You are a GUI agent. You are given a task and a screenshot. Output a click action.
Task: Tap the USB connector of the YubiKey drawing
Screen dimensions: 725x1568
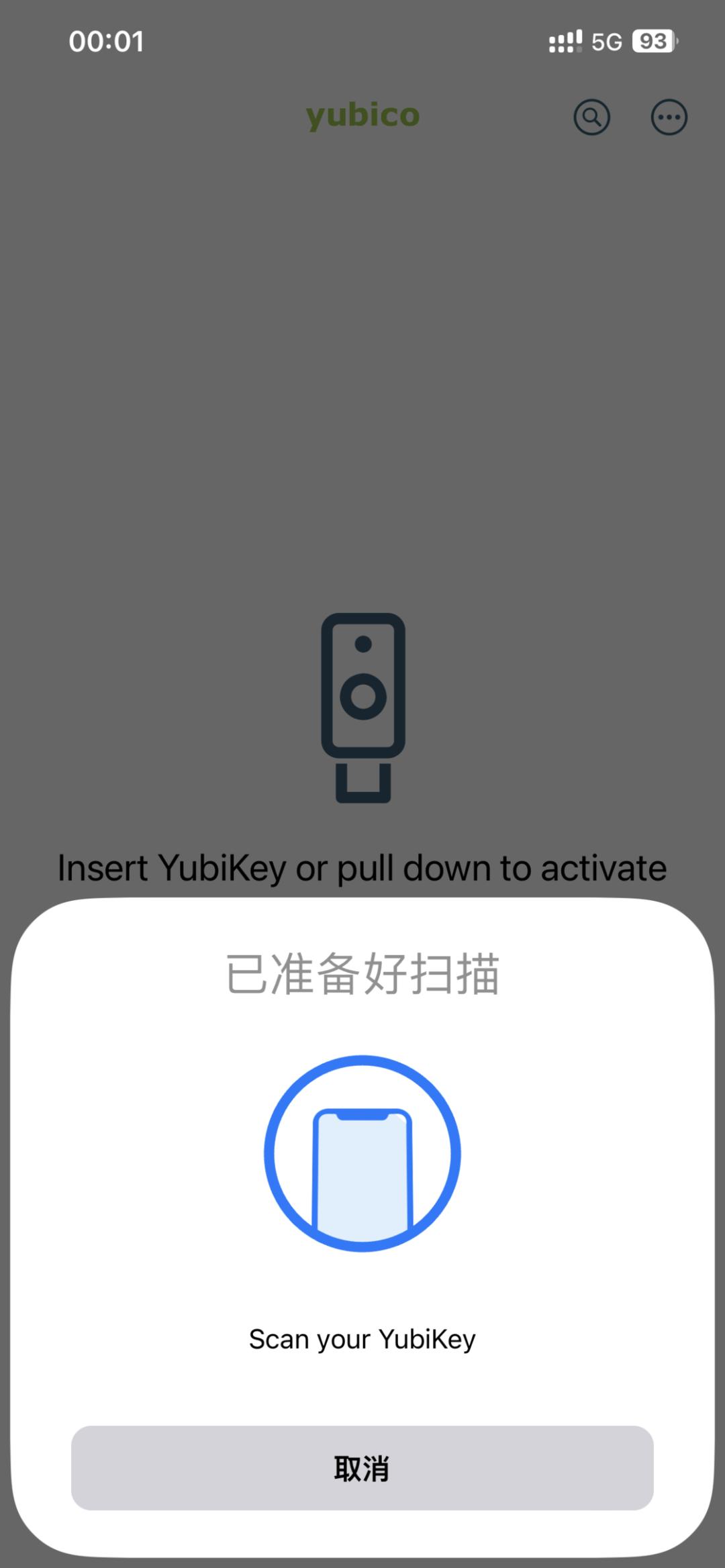click(x=362, y=784)
